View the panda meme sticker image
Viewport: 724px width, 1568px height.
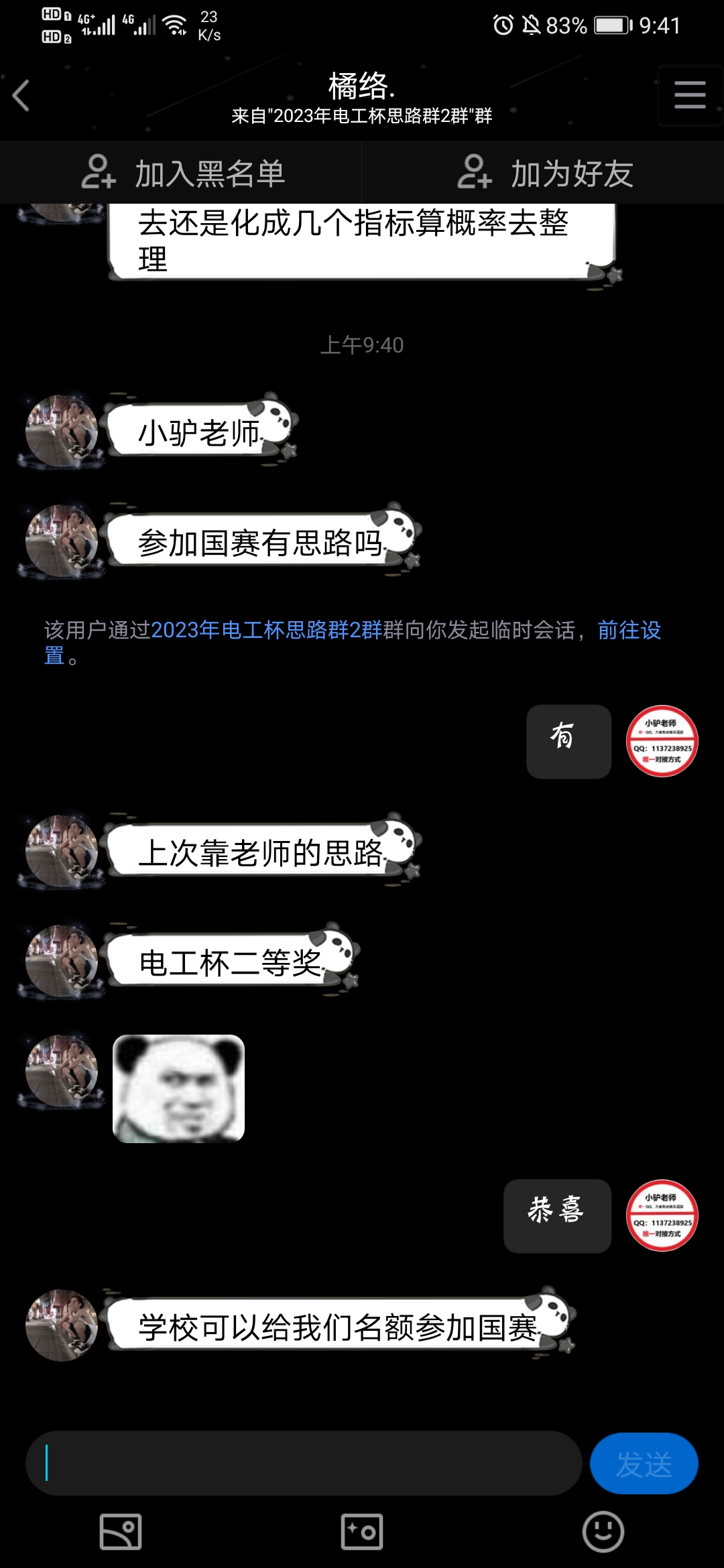point(178,1088)
